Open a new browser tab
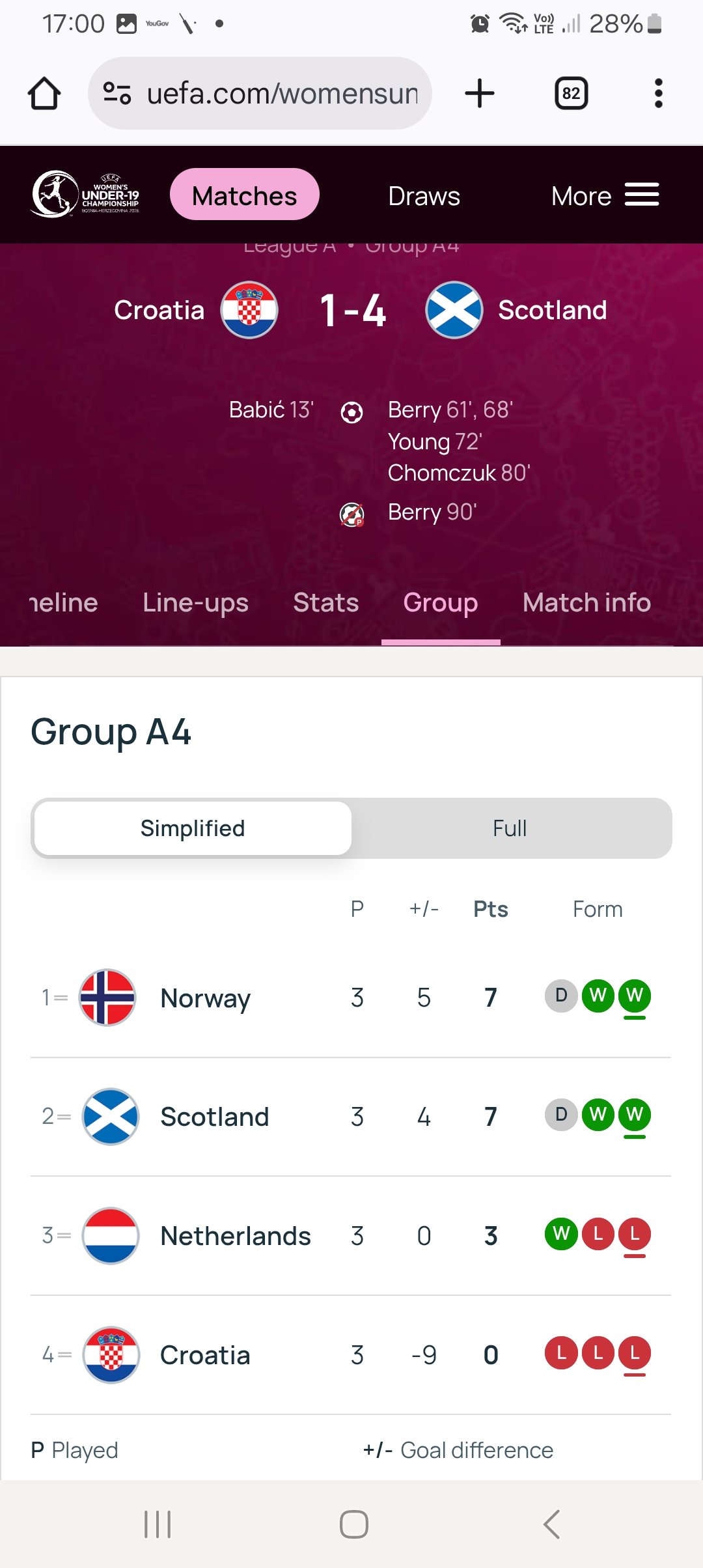The height and width of the screenshot is (1568, 703). (480, 94)
